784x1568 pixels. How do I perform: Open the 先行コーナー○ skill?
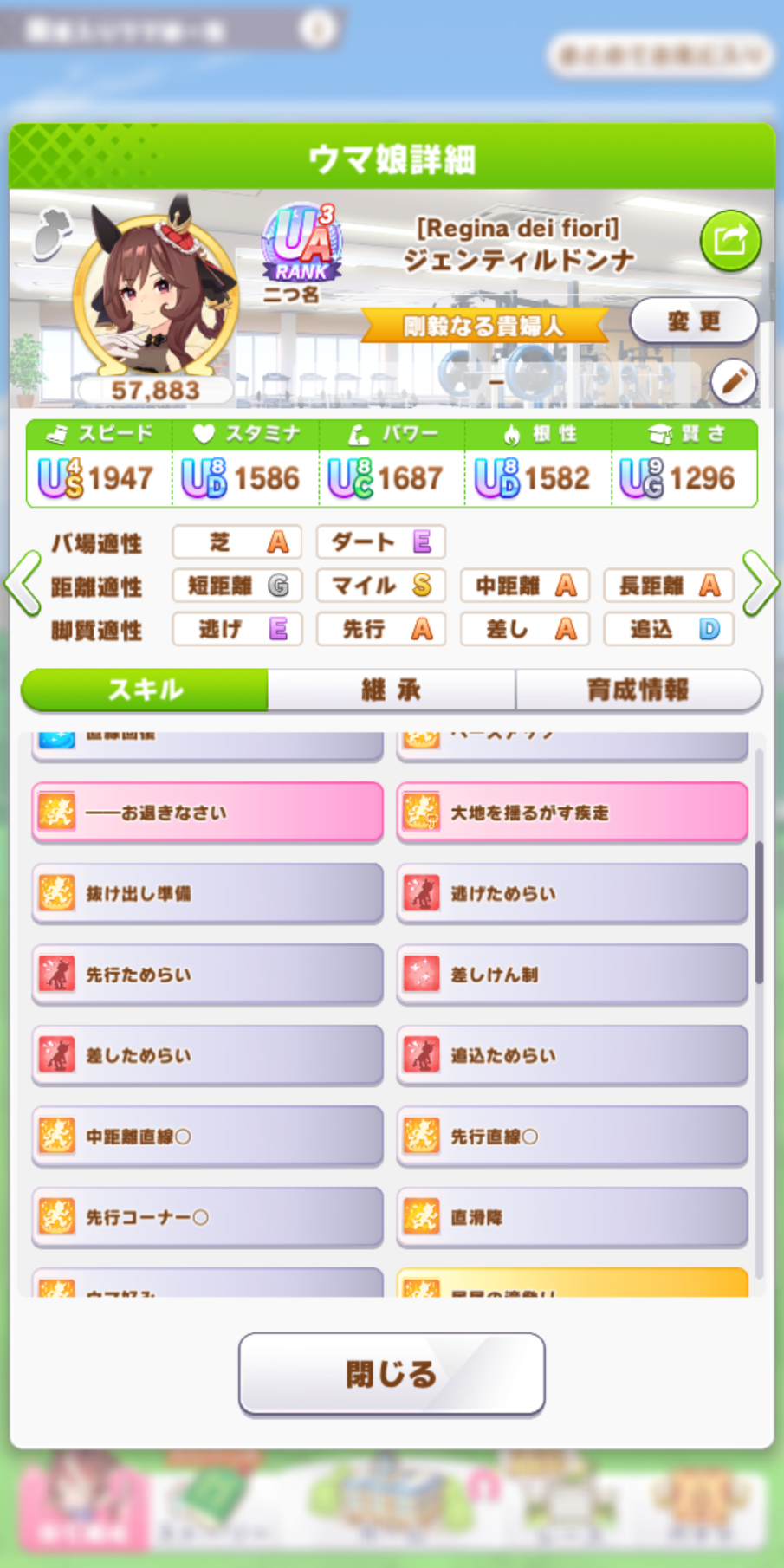[207, 1217]
